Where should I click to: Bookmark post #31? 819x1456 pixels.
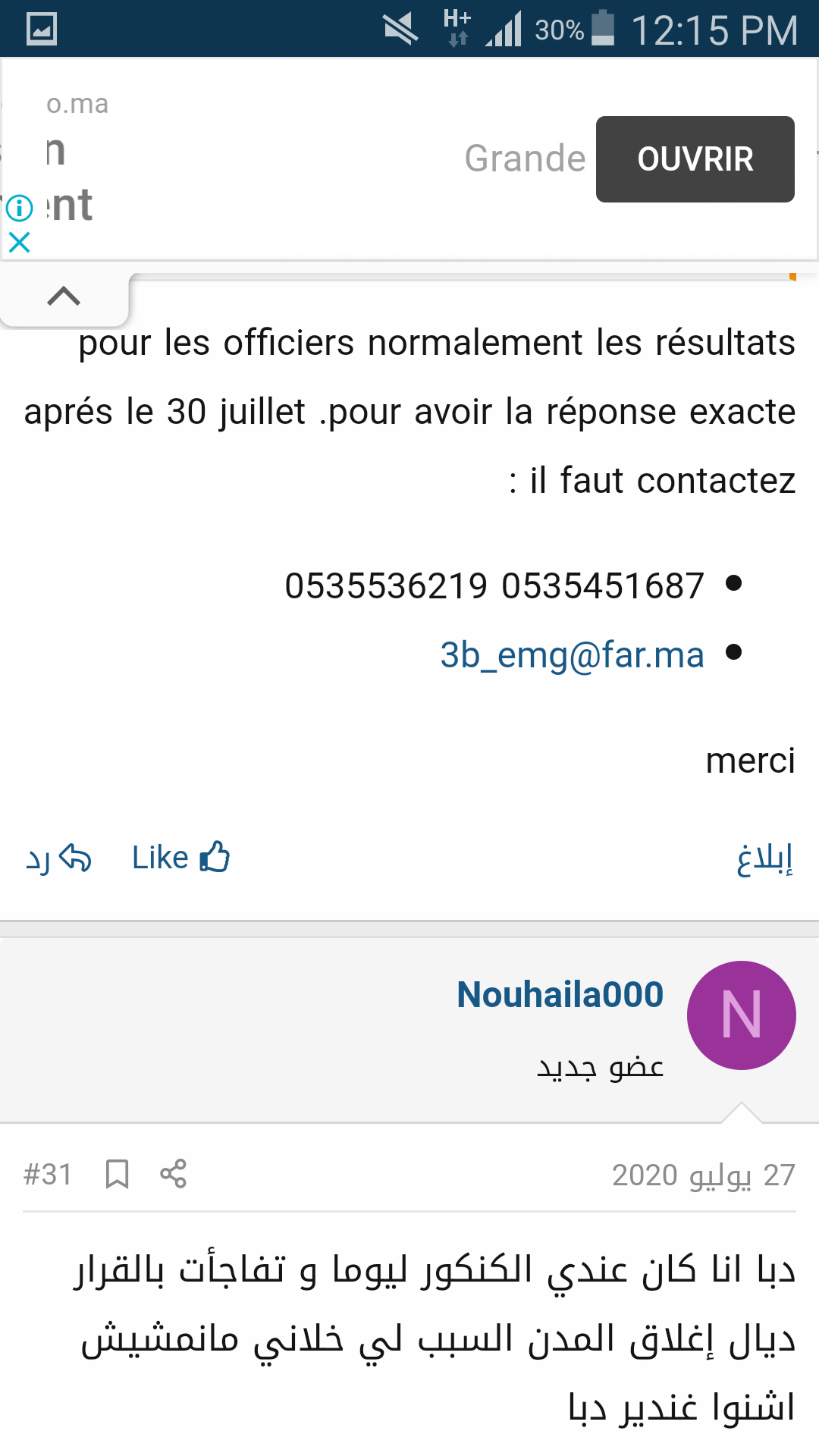117,1174
